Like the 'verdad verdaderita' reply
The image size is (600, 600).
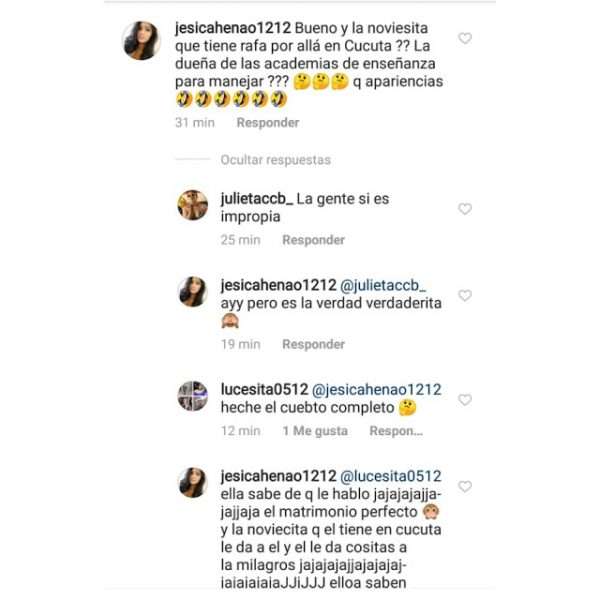coord(464,296)
